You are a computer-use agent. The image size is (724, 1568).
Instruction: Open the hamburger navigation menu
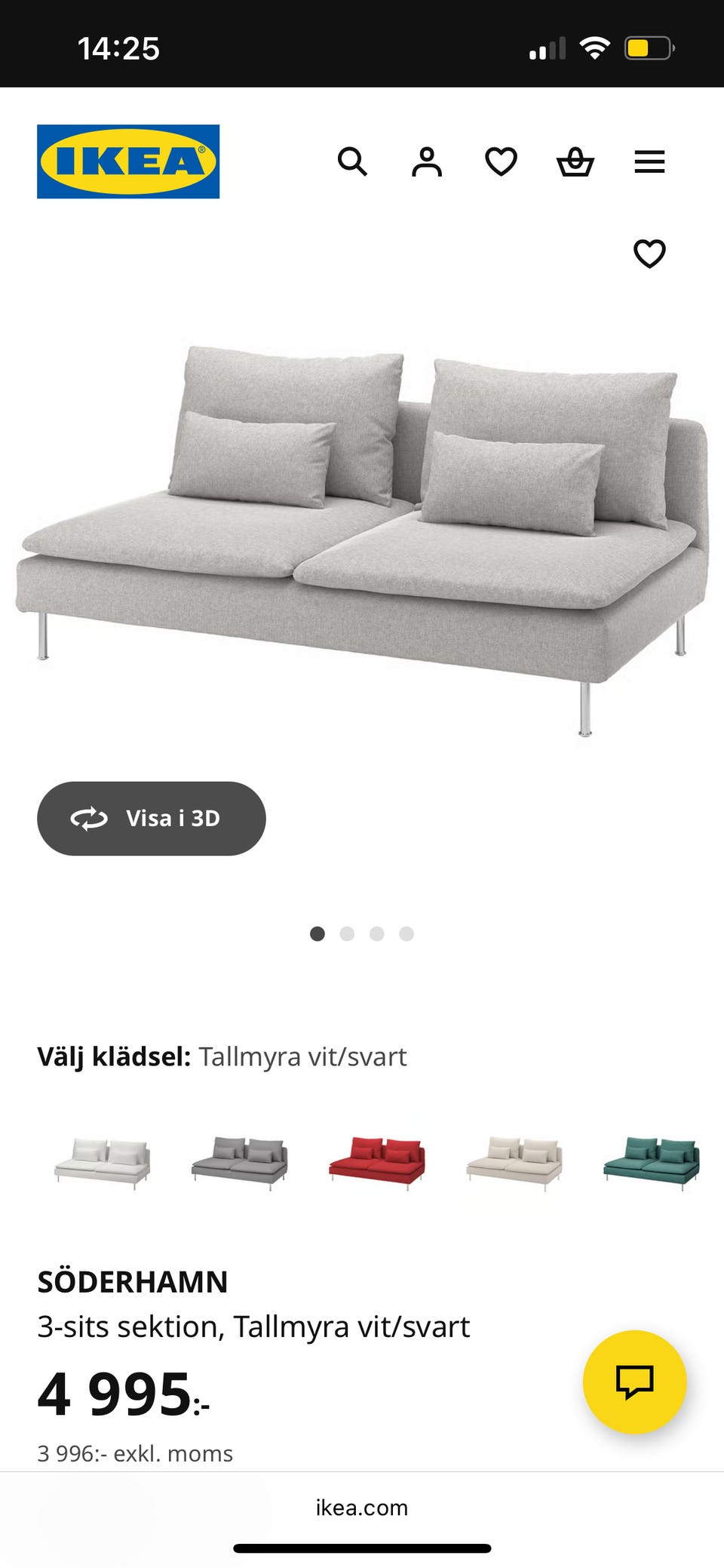[649, 161]
